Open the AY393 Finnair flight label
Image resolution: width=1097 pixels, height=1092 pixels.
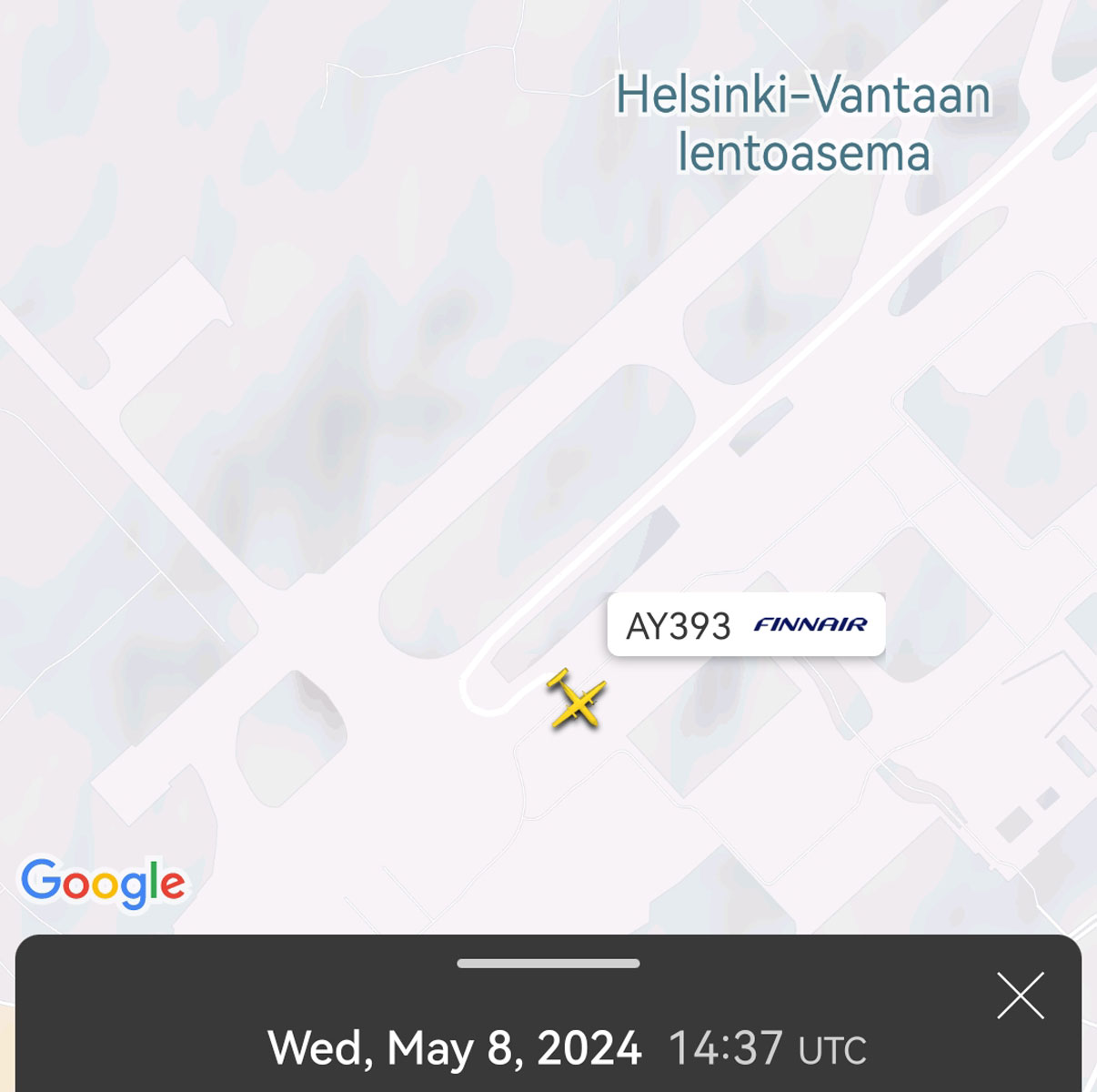tap(745, 625)
